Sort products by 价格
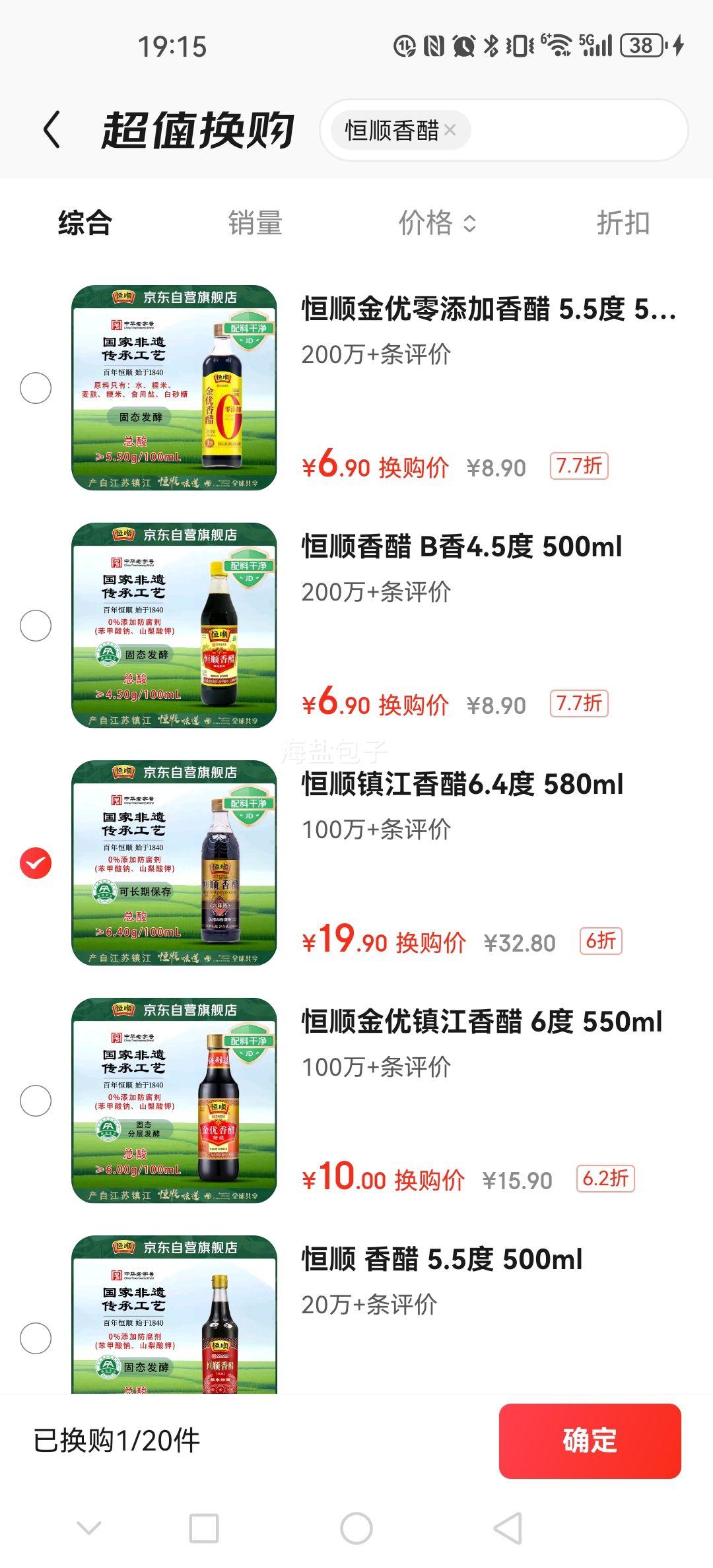 point(436,223)
